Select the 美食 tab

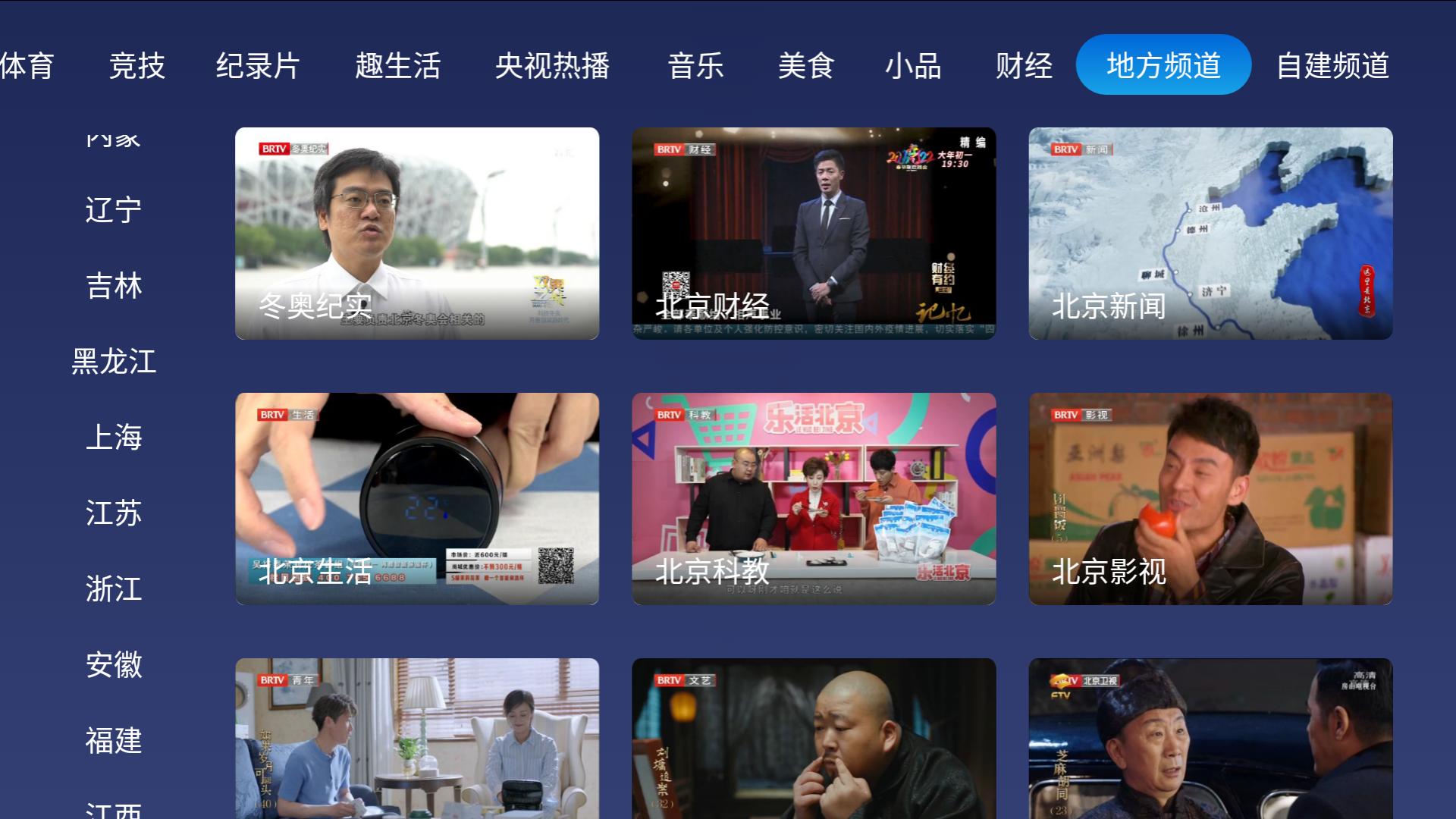tap(806, 66)
